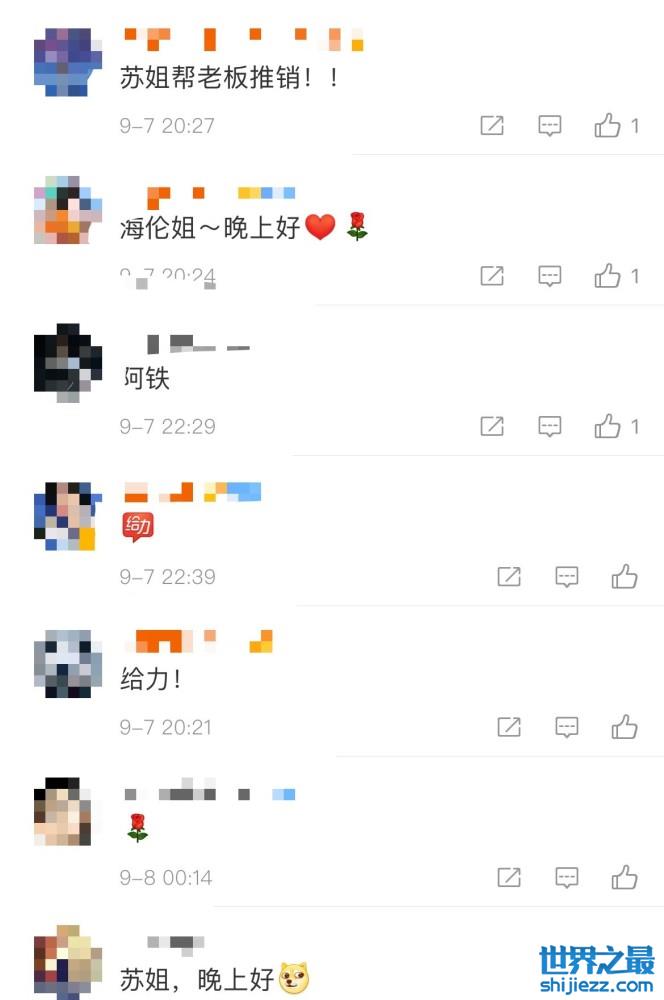Image resolution: width=664 pixels, height=1000 pixels.
Task: Repost the comment posted at 9-7 22:29
Action: point(492,427)
